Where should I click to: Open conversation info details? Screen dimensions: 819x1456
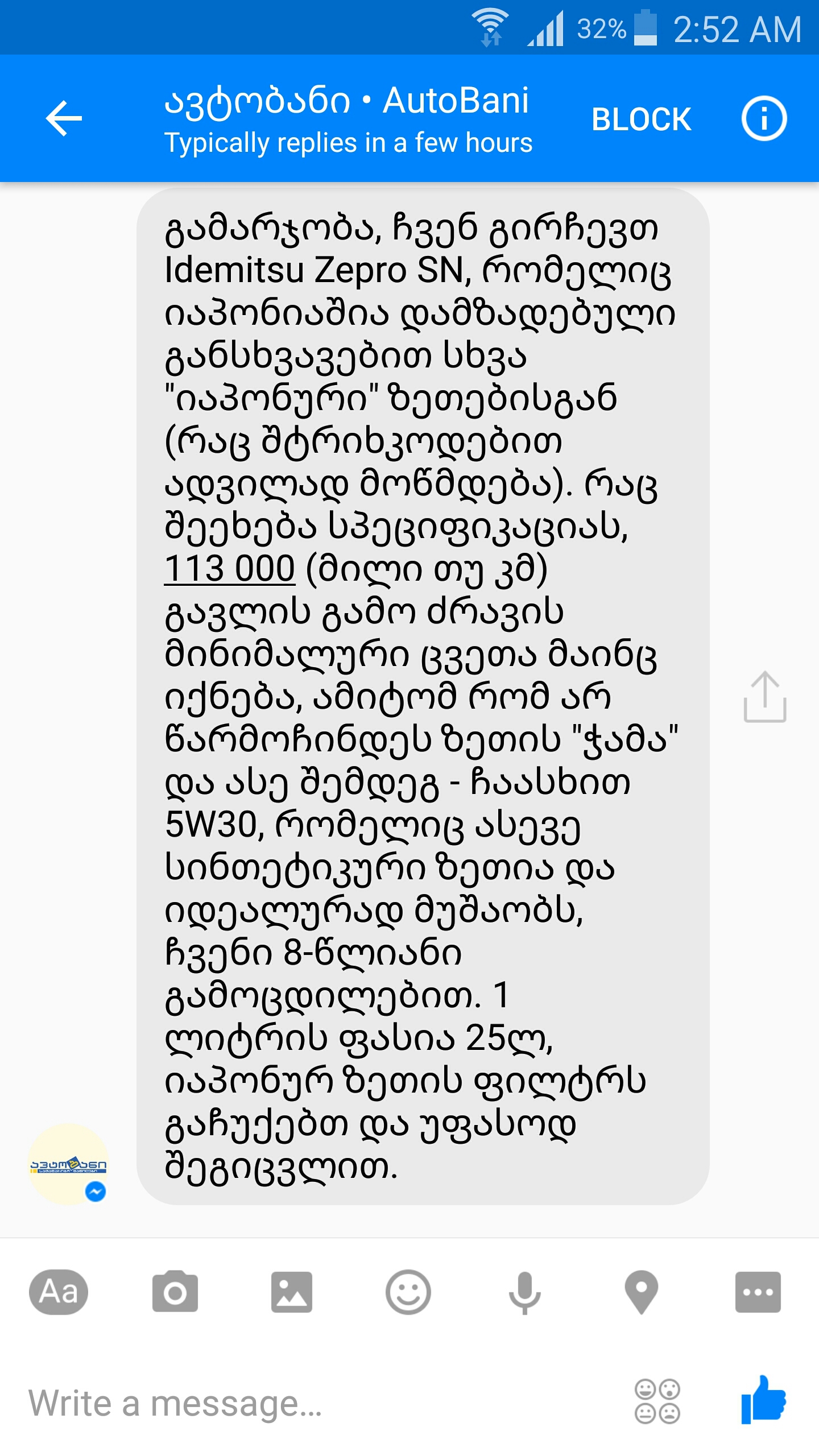coord(764,118)
